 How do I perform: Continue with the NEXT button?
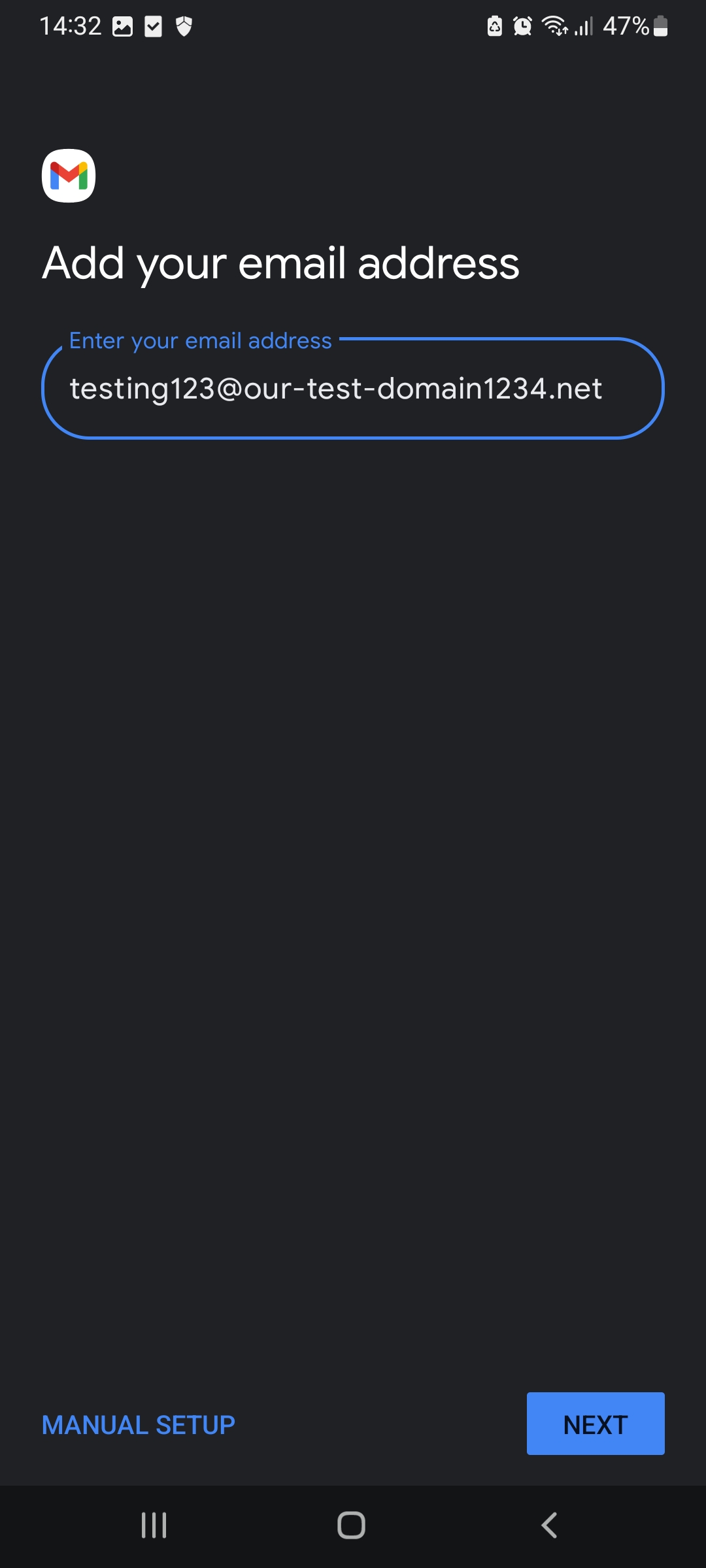(596, 1424)
